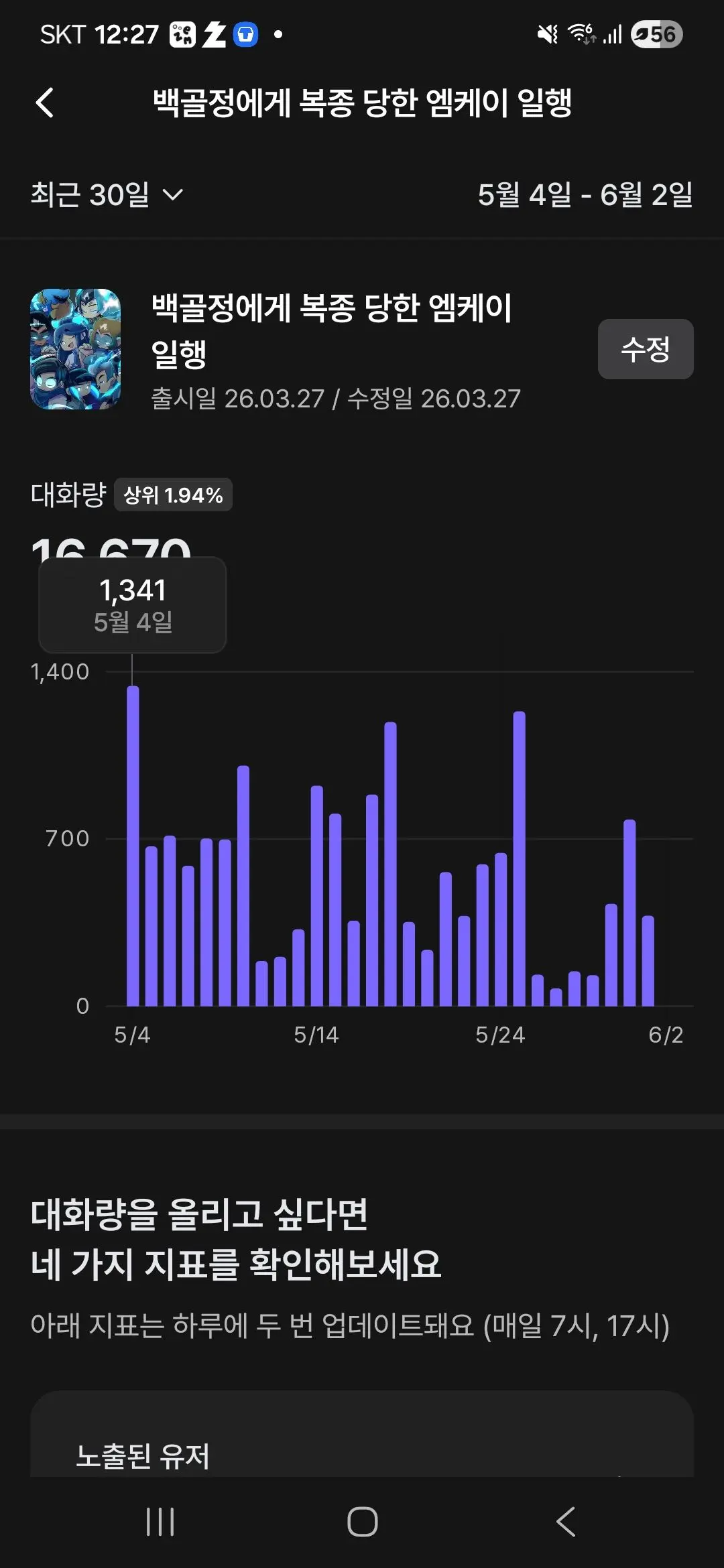Screen dimensions: 724x1568
Task: Open recent apps from the navigation bar
Action: tap(160, 1522)
